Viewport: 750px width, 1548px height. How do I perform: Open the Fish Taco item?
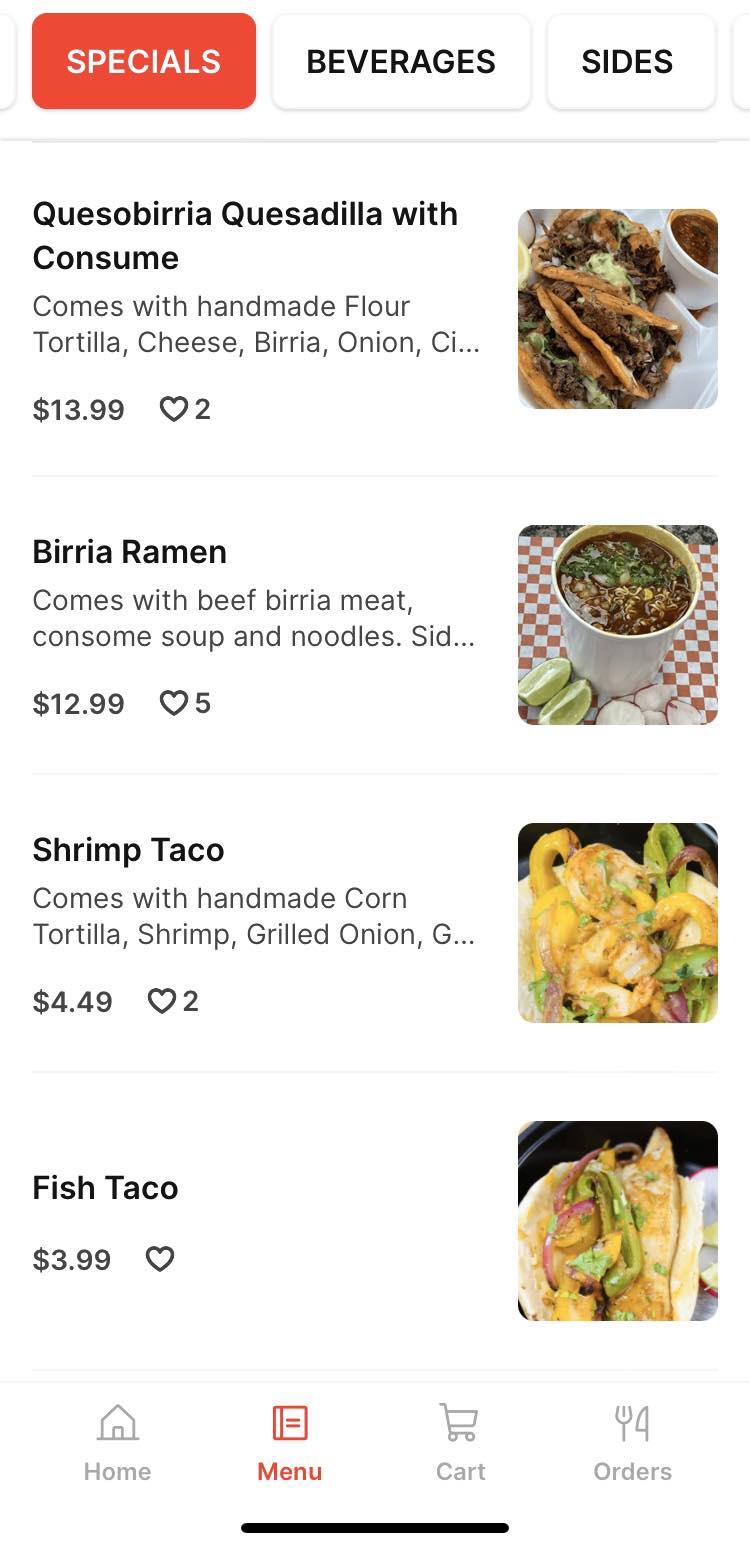(105, 1188)
